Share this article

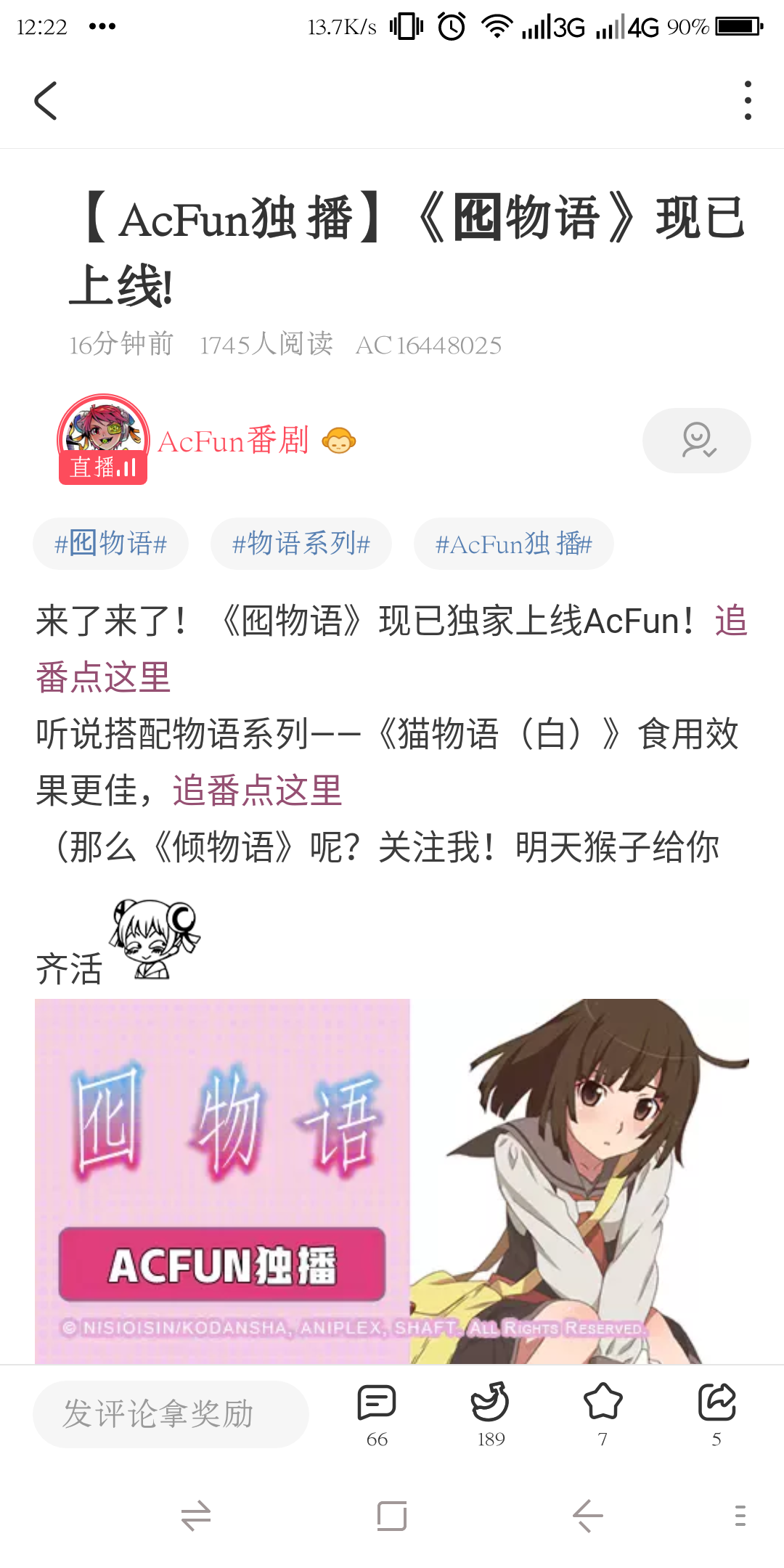pyautogui.click(x=716, y=1413)
